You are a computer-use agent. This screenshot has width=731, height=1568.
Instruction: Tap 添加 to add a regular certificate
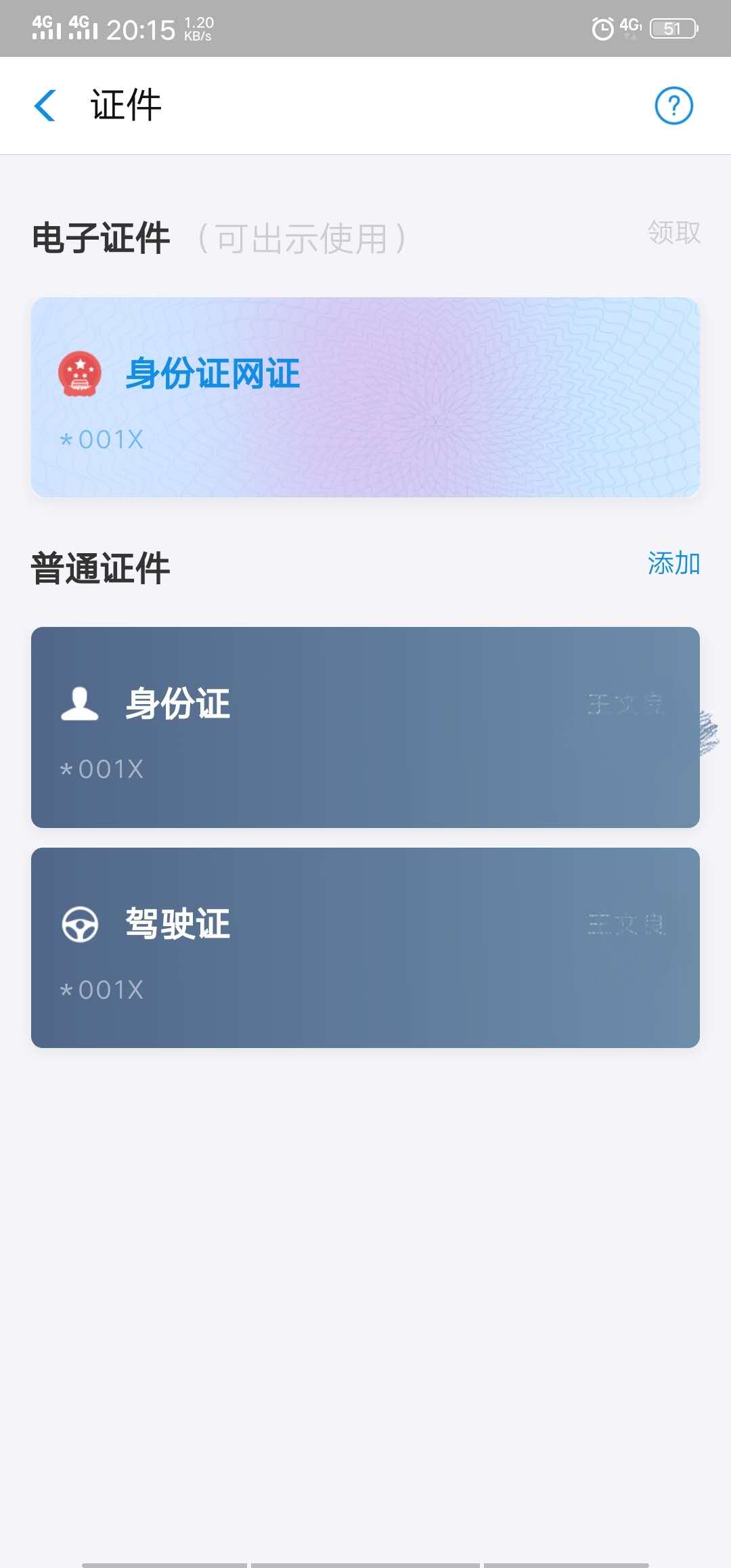[x=673, y=563]
